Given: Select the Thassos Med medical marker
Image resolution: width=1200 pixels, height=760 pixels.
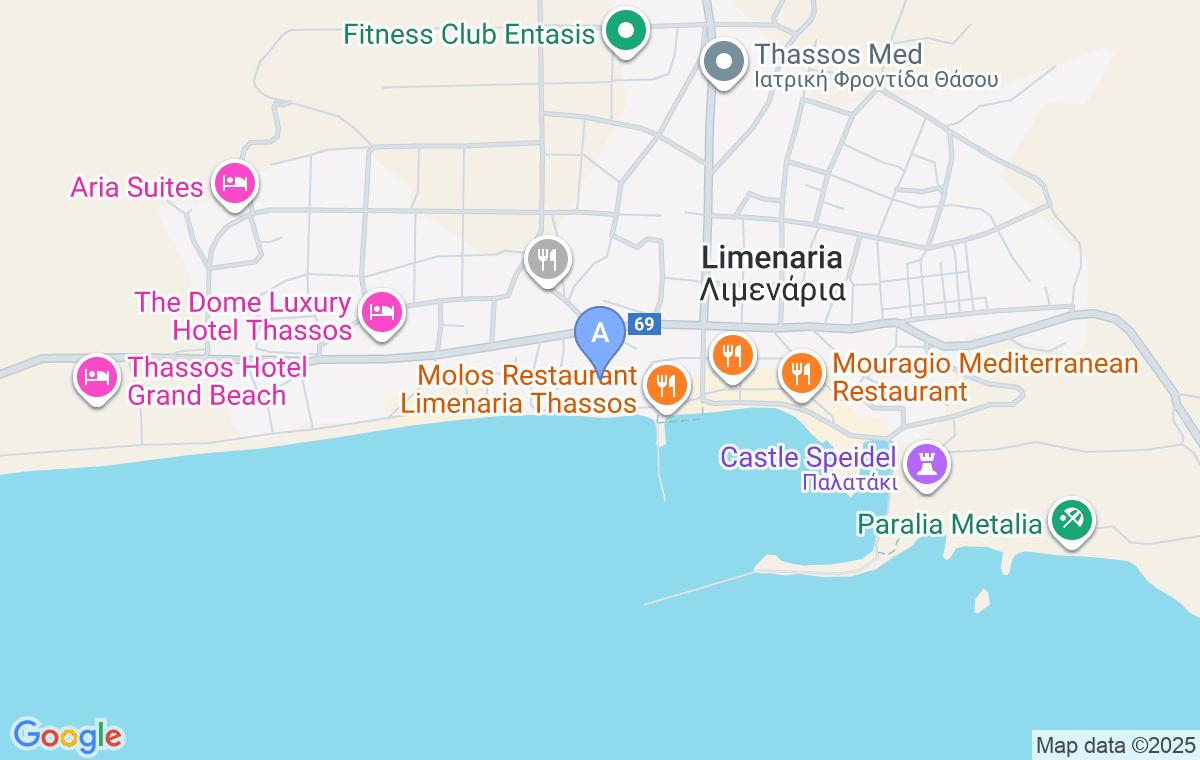Looking at the screenshot, I should point(724,62).
